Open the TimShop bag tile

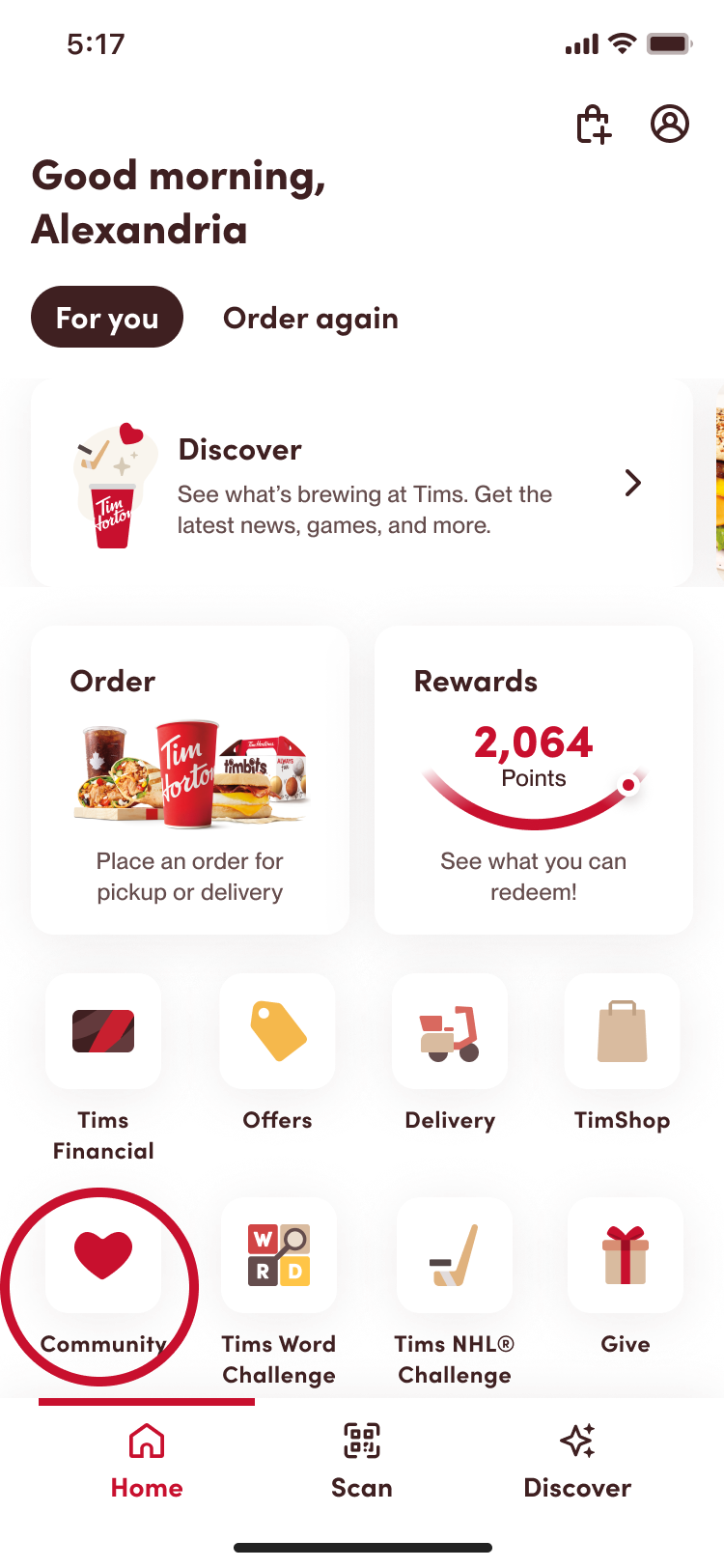pyautogui.click(x=622, y=1031)
